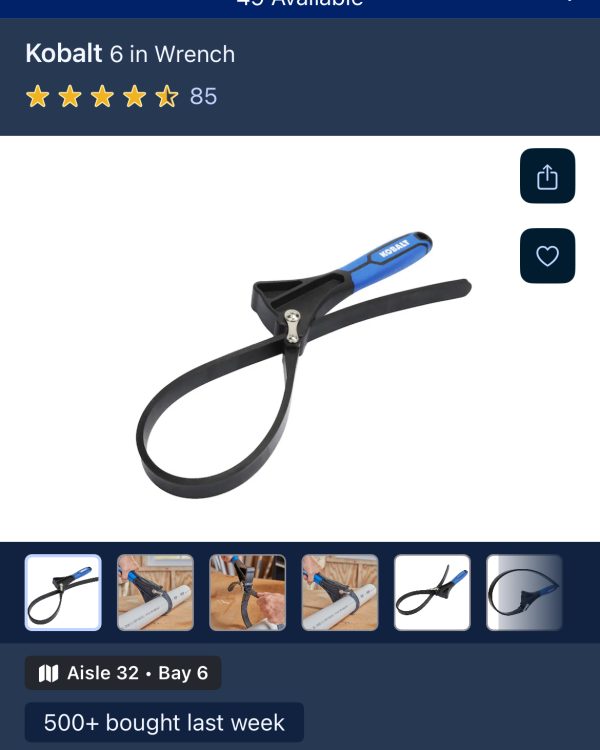The width and height of the screenshot is (600, 750).
Task: Open the 85 star ratings
Action: (120, 97)
